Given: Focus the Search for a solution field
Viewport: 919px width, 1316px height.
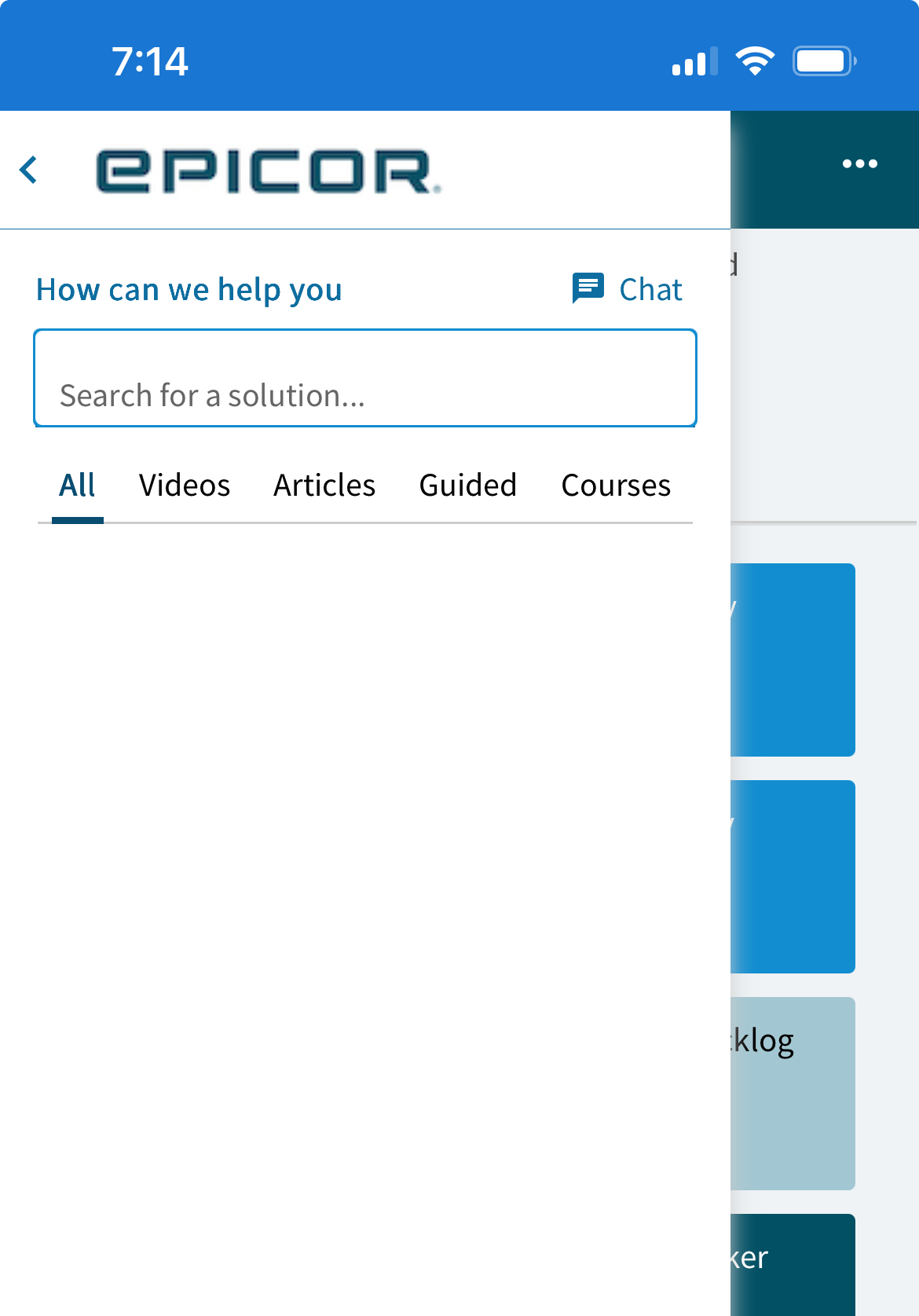Looking at the screenshot, I should click(365, 379).
